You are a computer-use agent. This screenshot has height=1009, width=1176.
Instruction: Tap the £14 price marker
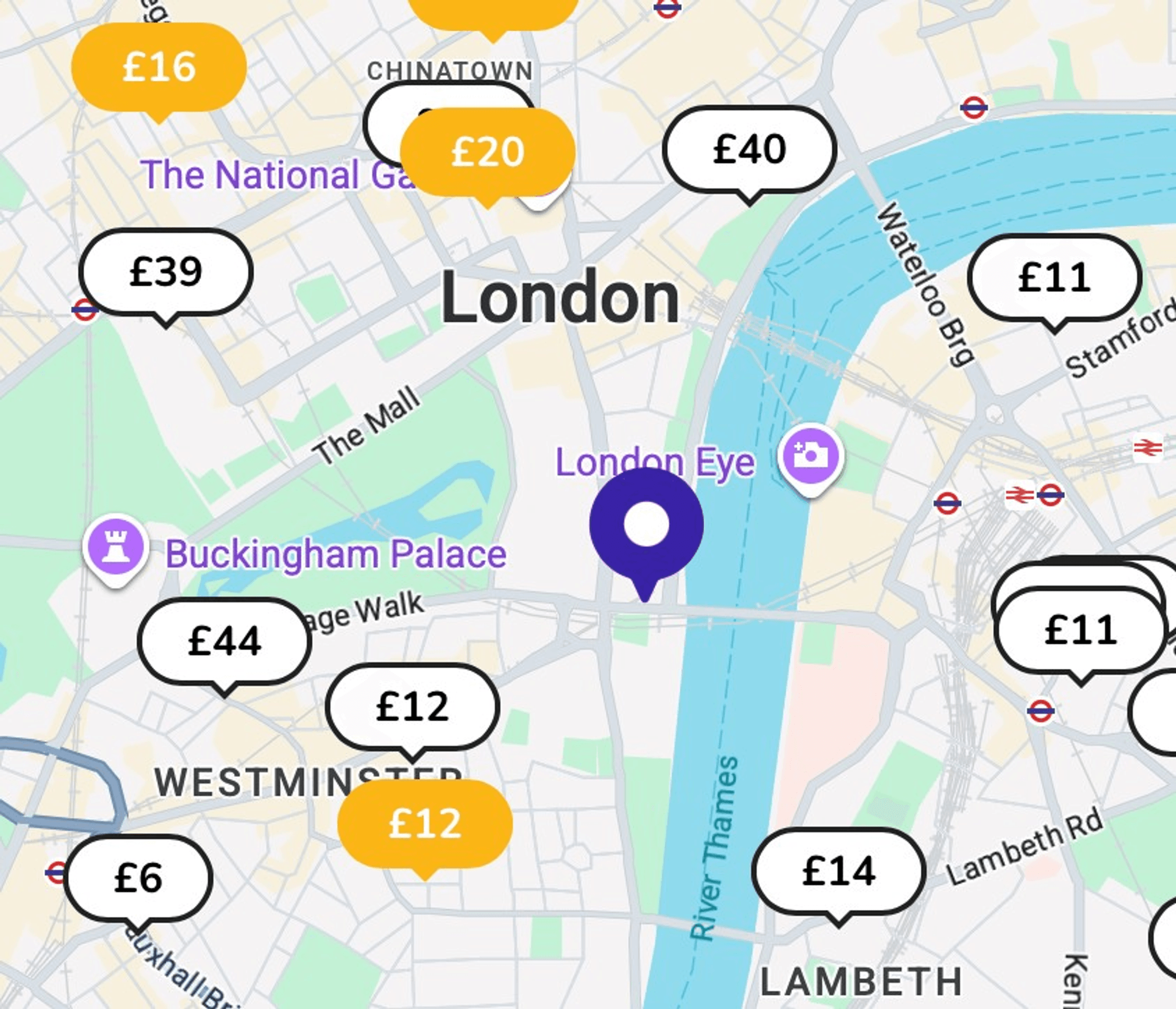(838, 872)
